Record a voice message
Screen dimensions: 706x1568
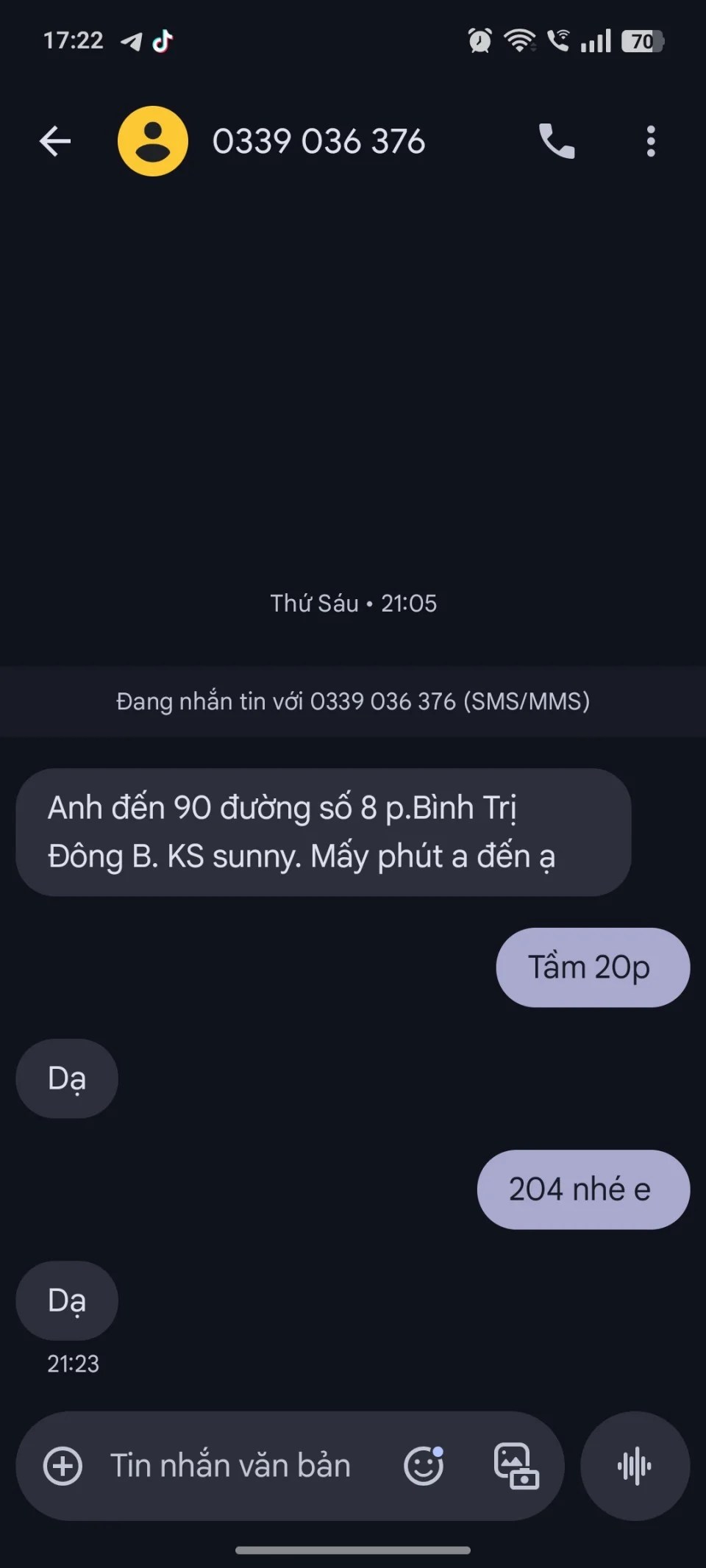635,1466
